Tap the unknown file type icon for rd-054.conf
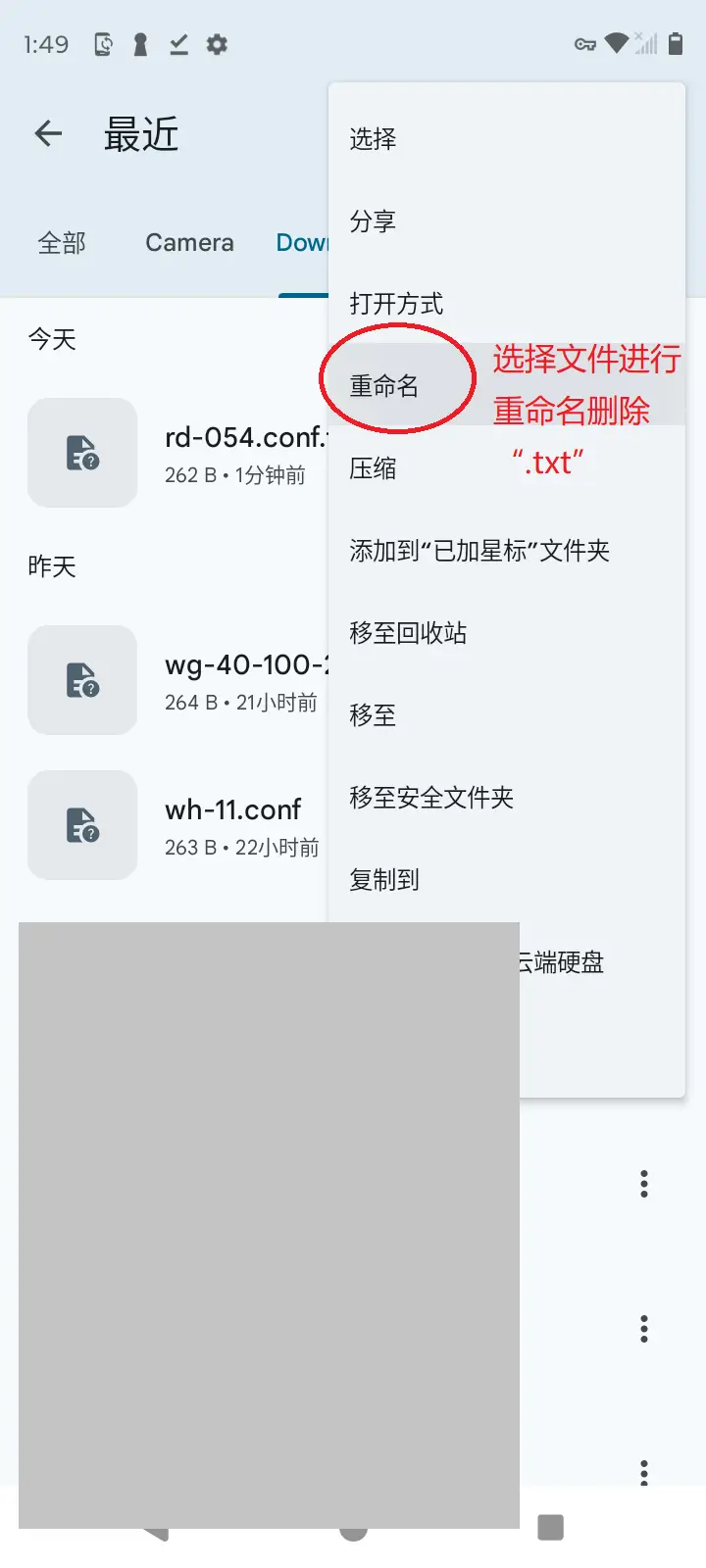The height and width of the screenshot is (1568, 706). click(82, 453)
